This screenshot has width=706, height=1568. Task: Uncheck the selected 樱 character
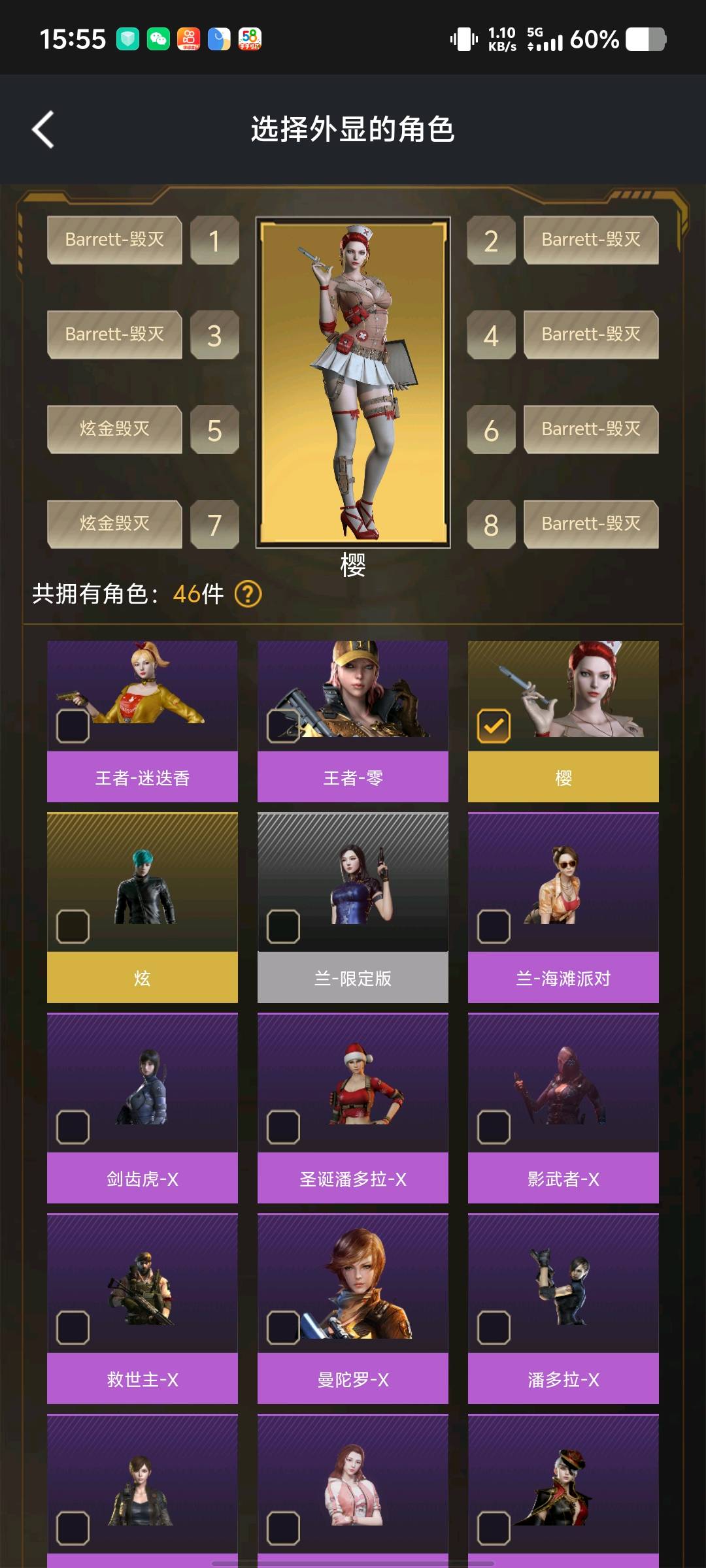coord(494,726)
